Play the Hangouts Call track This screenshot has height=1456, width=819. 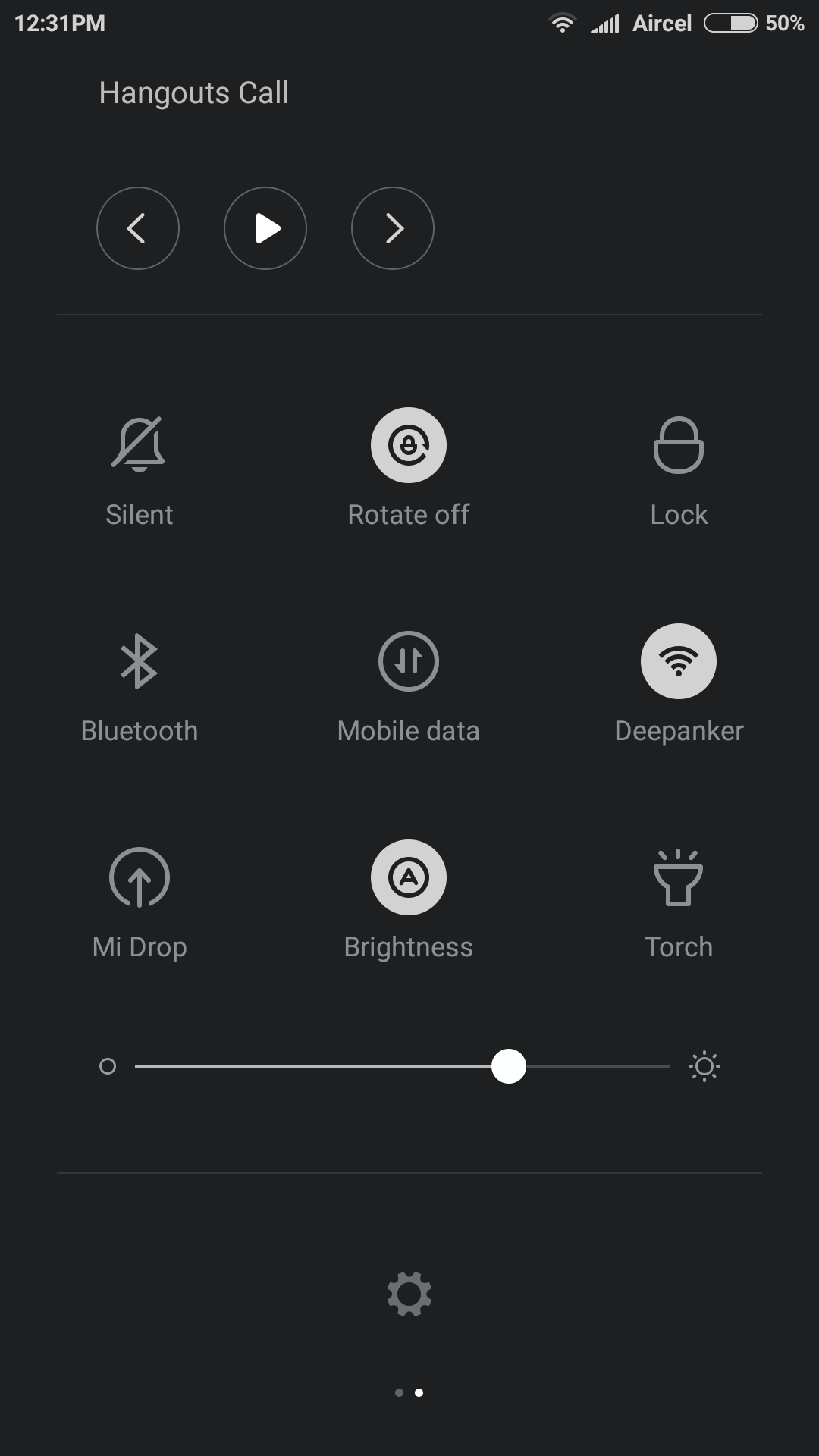pyautogui.click(x=265, y=228)
